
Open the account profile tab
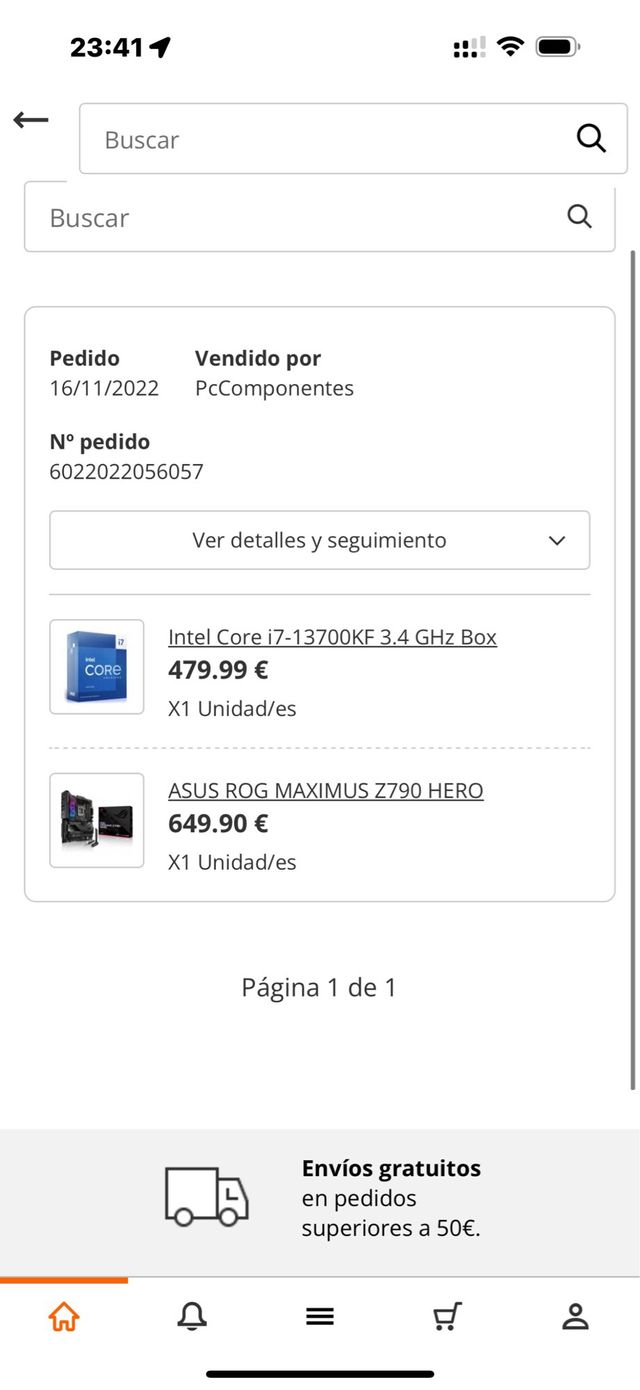point(575,1317)
